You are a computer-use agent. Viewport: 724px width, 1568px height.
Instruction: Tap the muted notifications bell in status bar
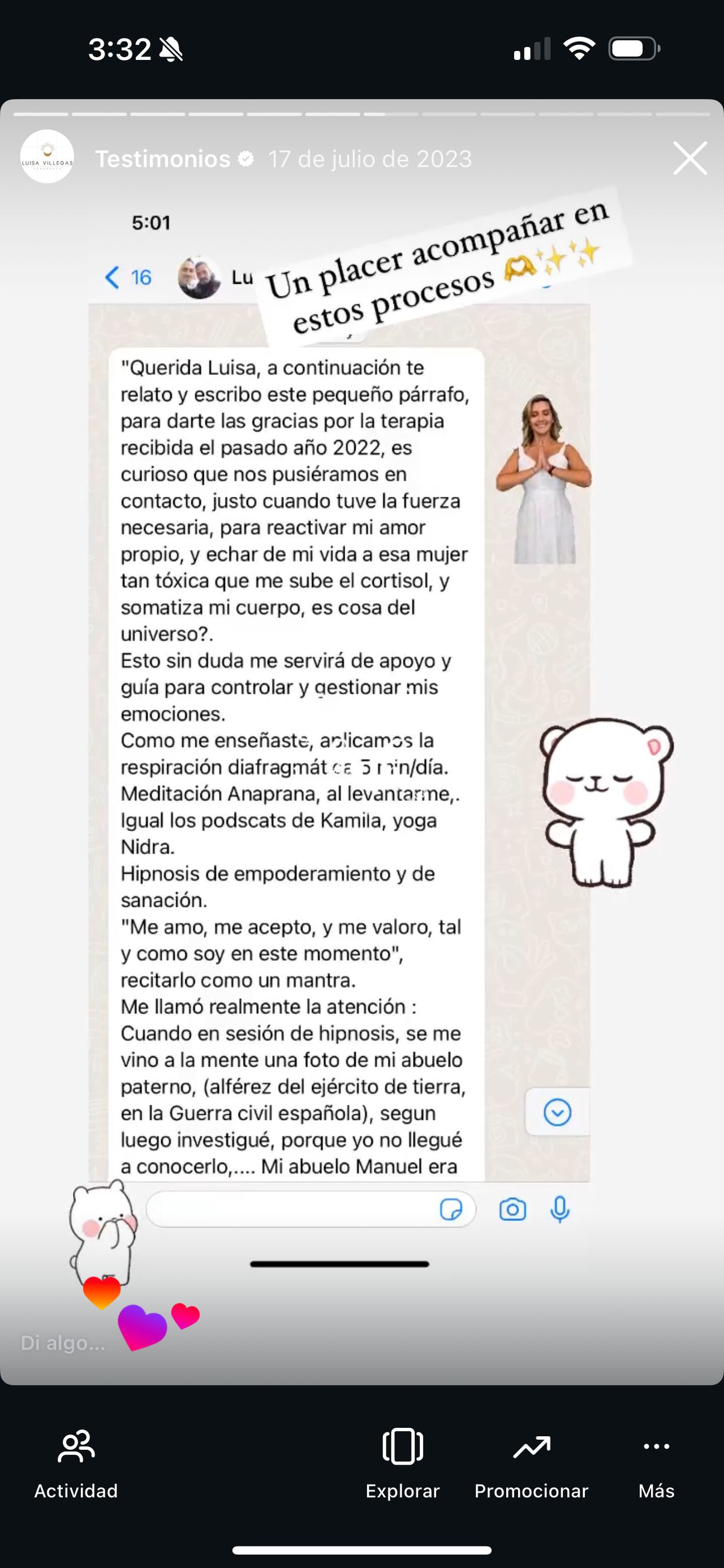click(171, 50)
